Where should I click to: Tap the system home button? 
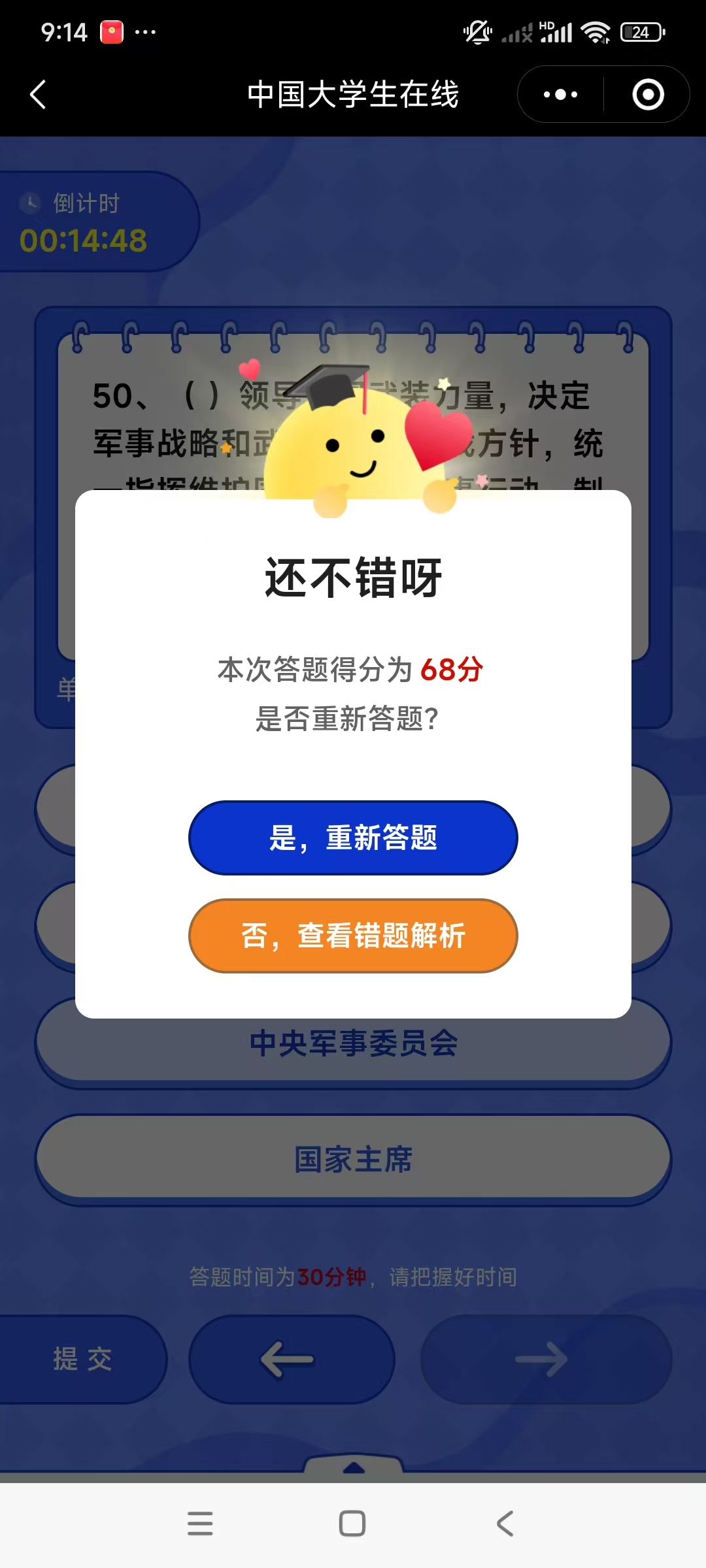[352, 1523]
